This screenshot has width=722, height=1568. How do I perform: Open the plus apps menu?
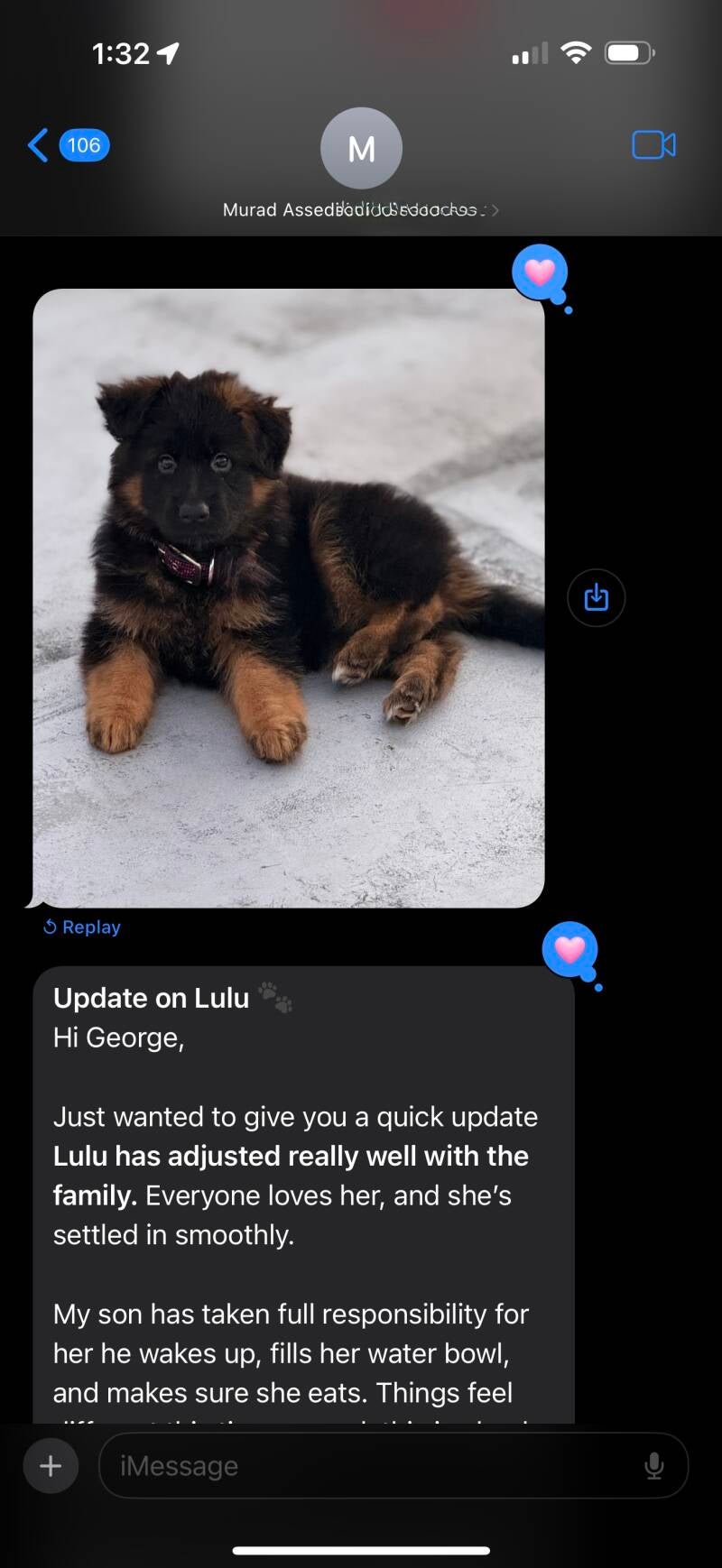pos(51,1466)
